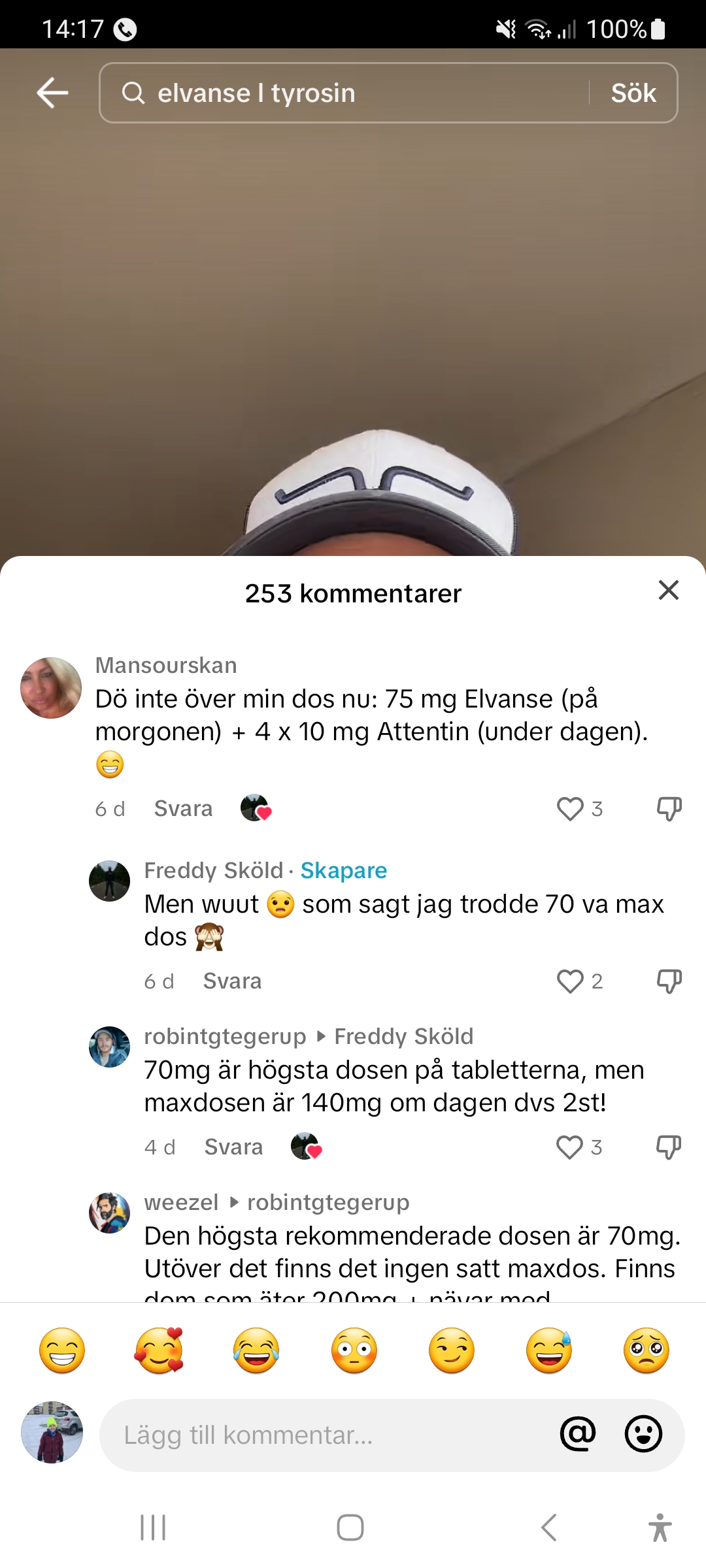Reply to Freddy Sköld's comment
706x1568 pixels.
pyautogui.click(x=232, y=981)
